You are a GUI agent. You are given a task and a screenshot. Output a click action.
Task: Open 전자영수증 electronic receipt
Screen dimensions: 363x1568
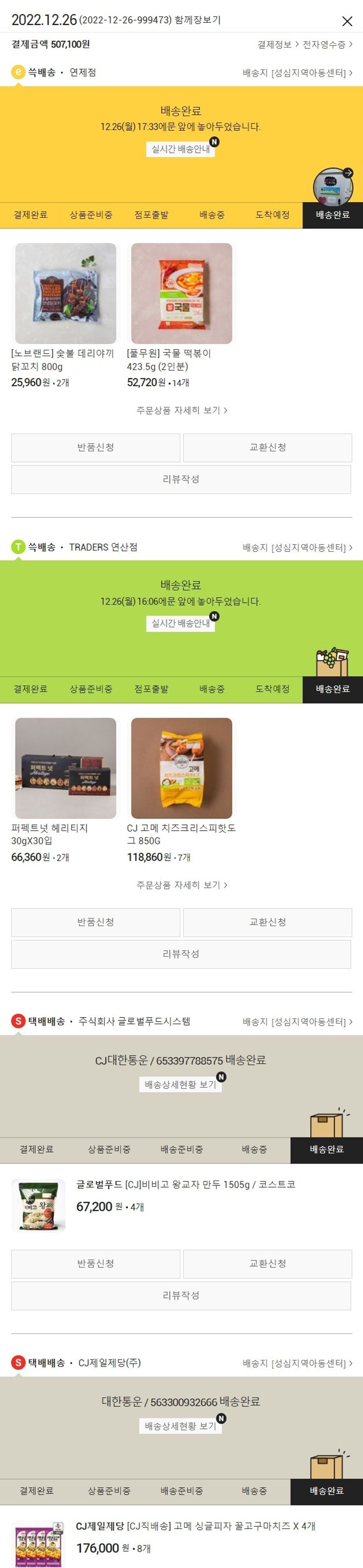coord(327,45)
